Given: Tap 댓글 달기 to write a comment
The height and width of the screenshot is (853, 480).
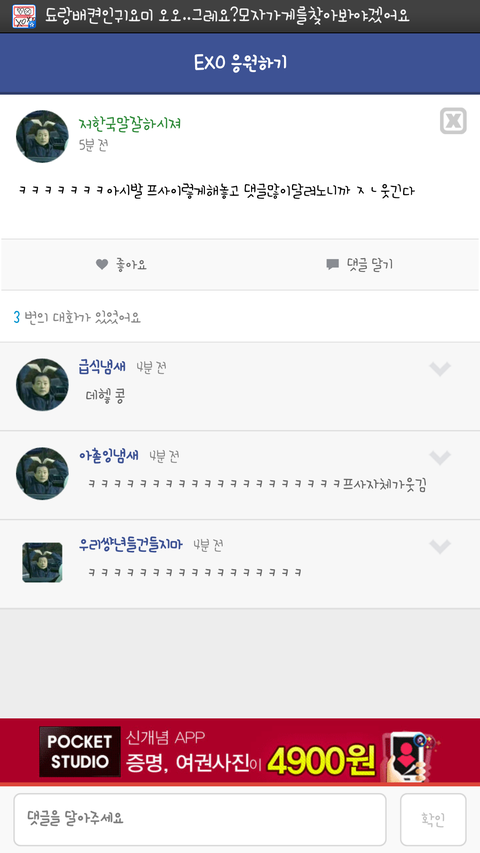Looking at the screenshot, I should pos(359,264).
